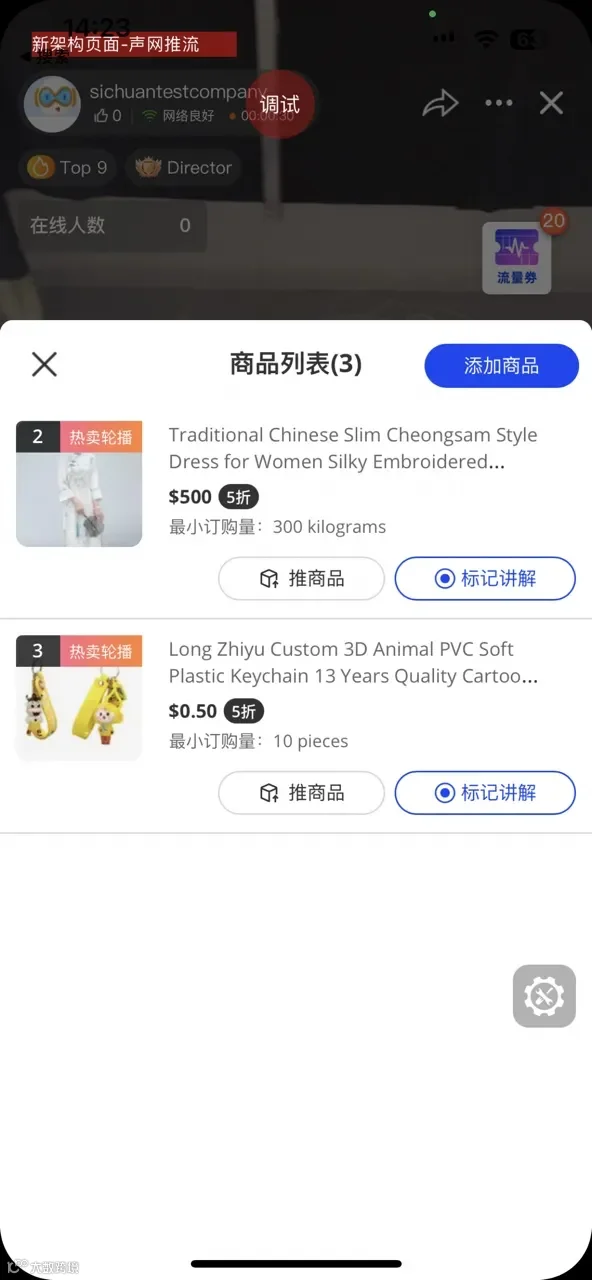This screenshot has height=1280, width=592.
Task: Tap the red 调试 debug button
Action: pyautogui.click(x=280, y=105)
